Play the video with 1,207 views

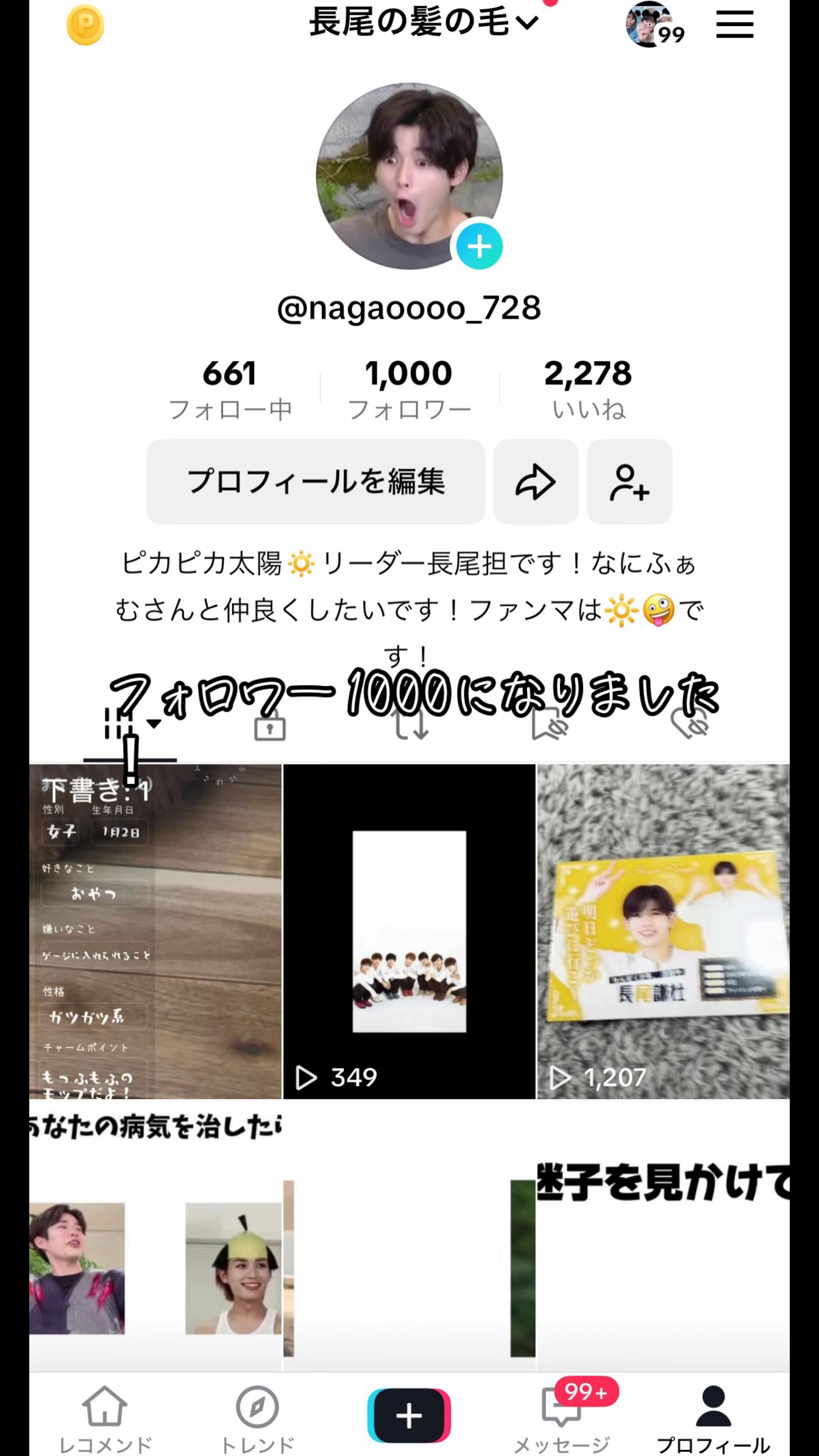click(663, 931)
